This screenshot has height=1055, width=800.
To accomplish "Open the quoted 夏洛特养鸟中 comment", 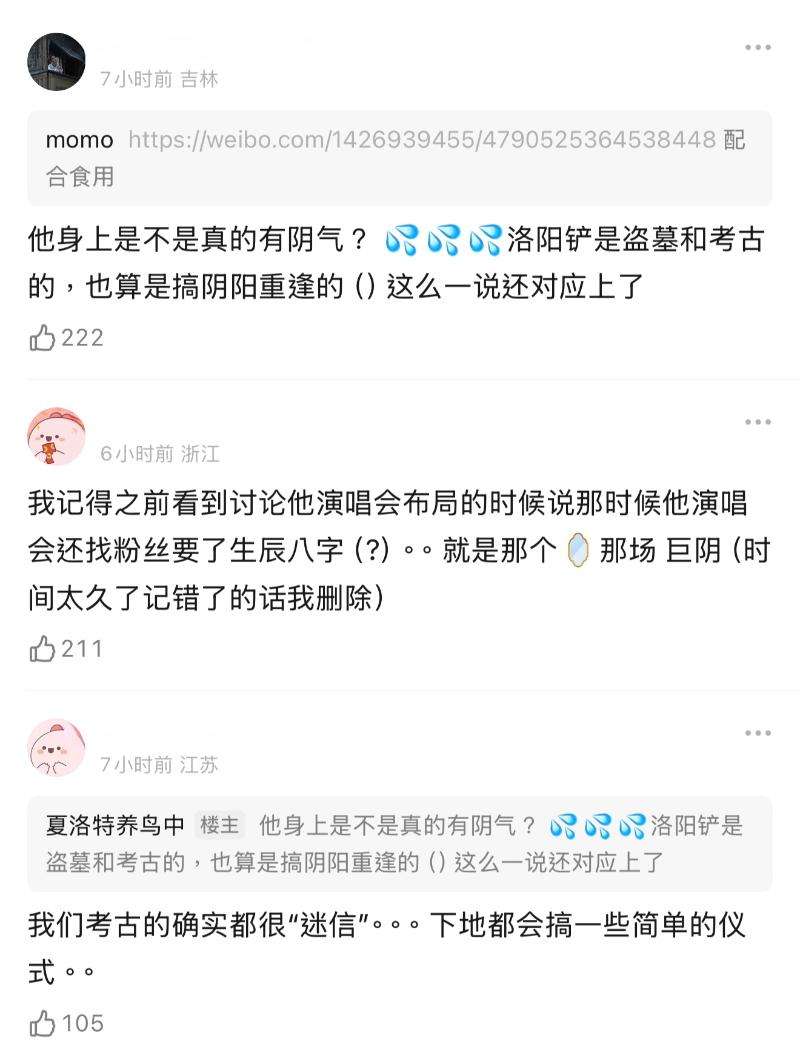I will coord(399,843).
